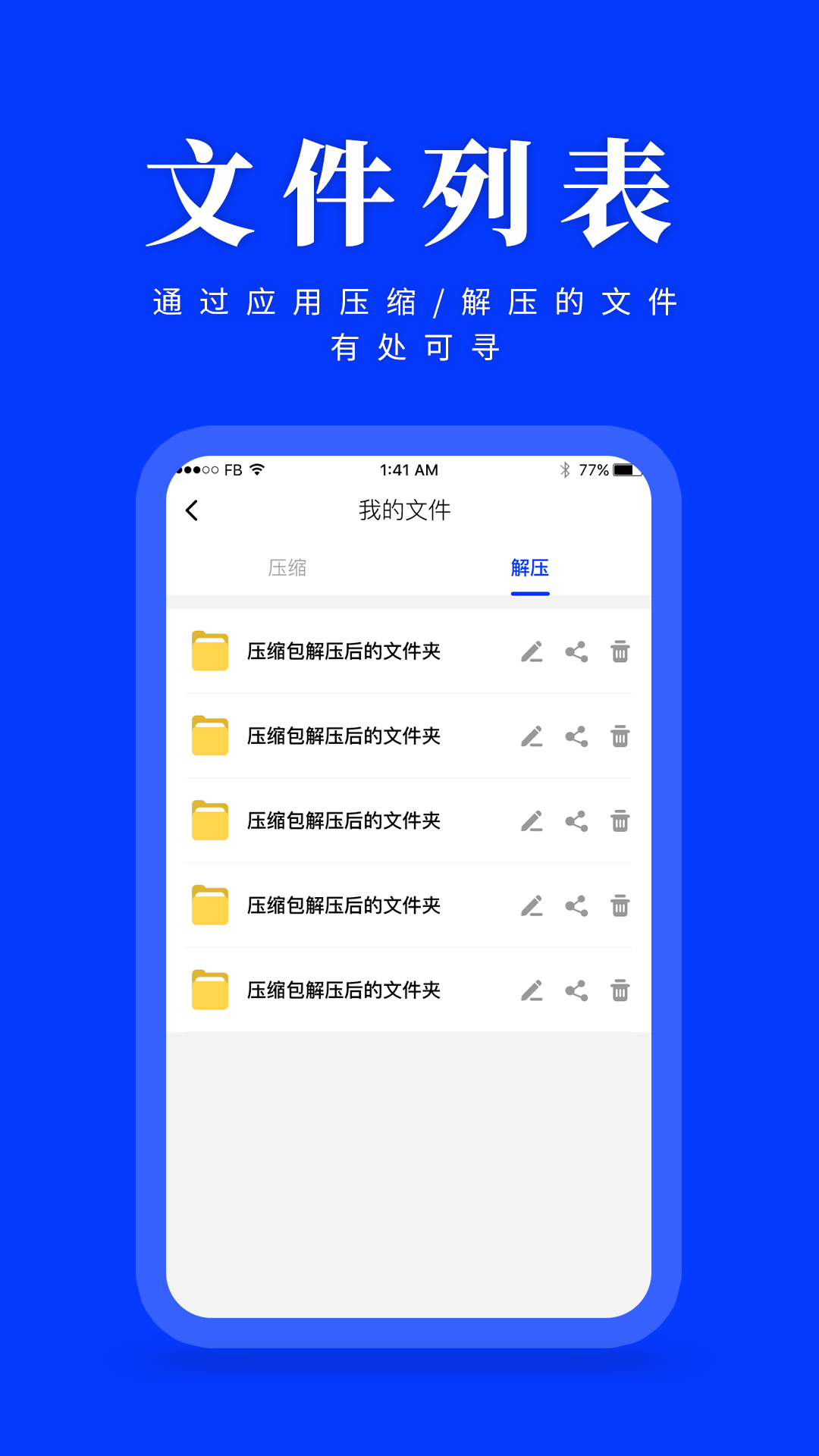Viewport: 819px width, 1456px height.
Task: Click the Wi-Fi icon in status bar
Action: coord(253,469)
